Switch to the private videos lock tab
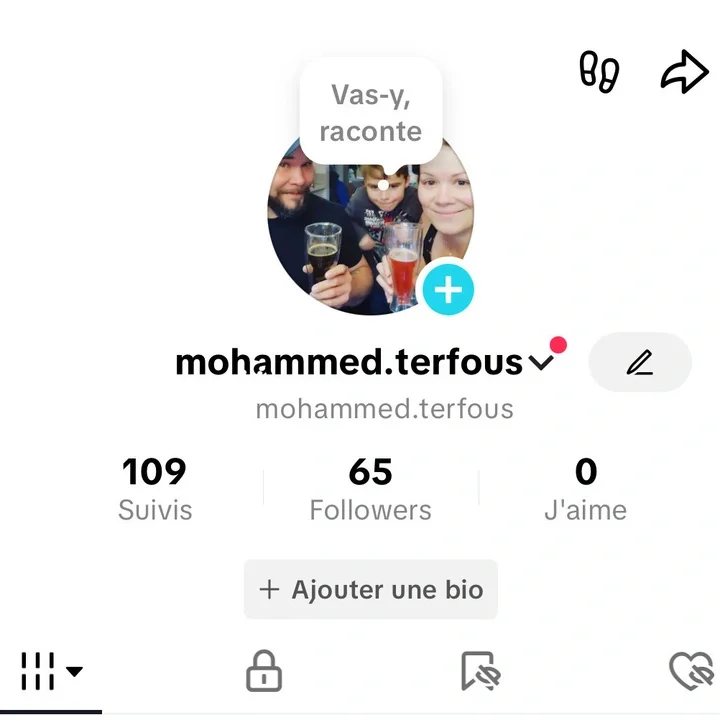The image size is (720, 720). click(264, 671)
